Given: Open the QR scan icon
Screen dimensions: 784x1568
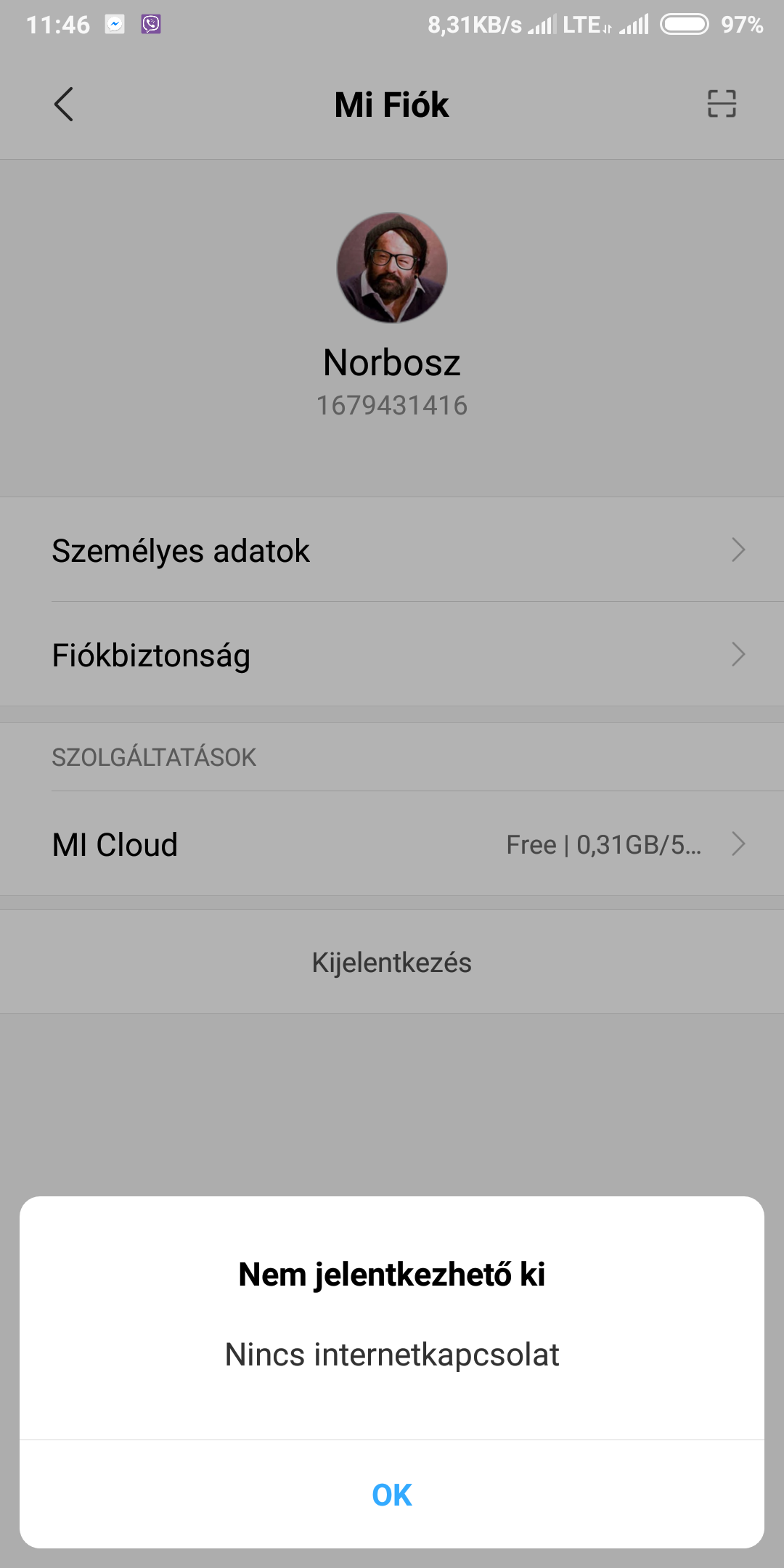Looking at the screenshot, I should [x=722, y=104].
